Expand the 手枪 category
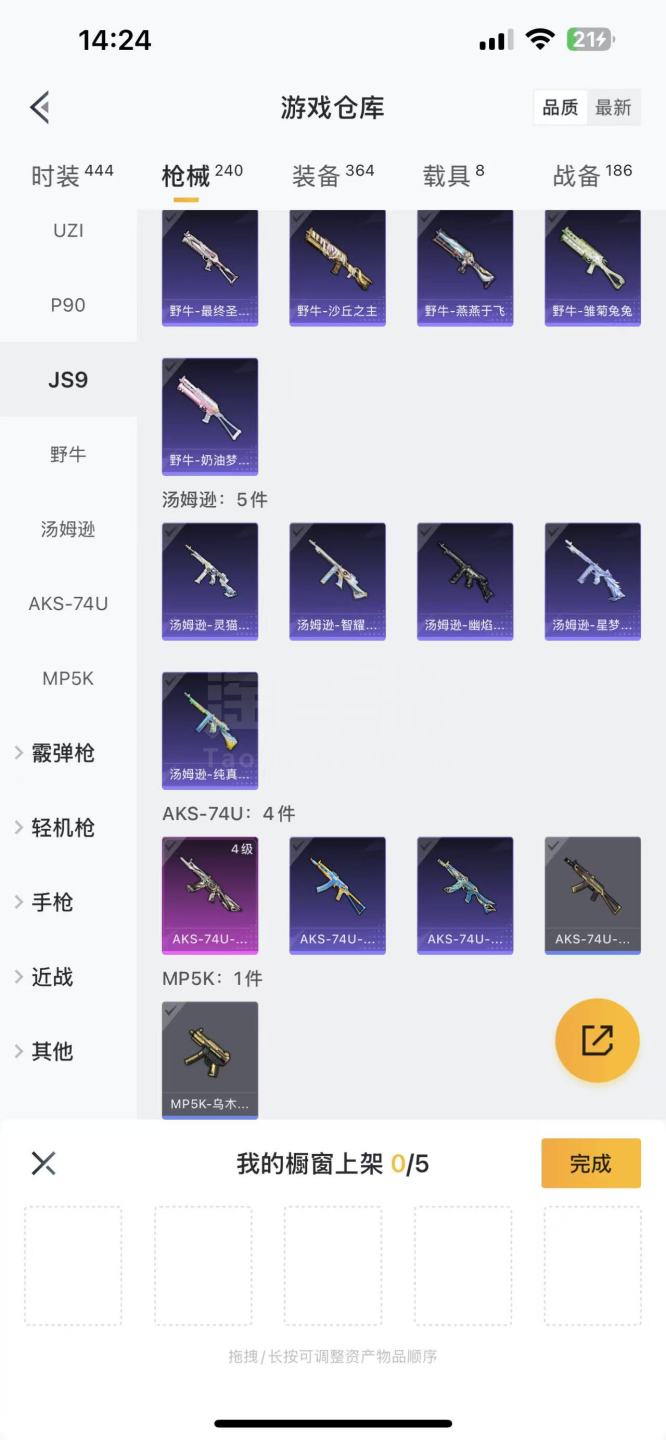 52,902
